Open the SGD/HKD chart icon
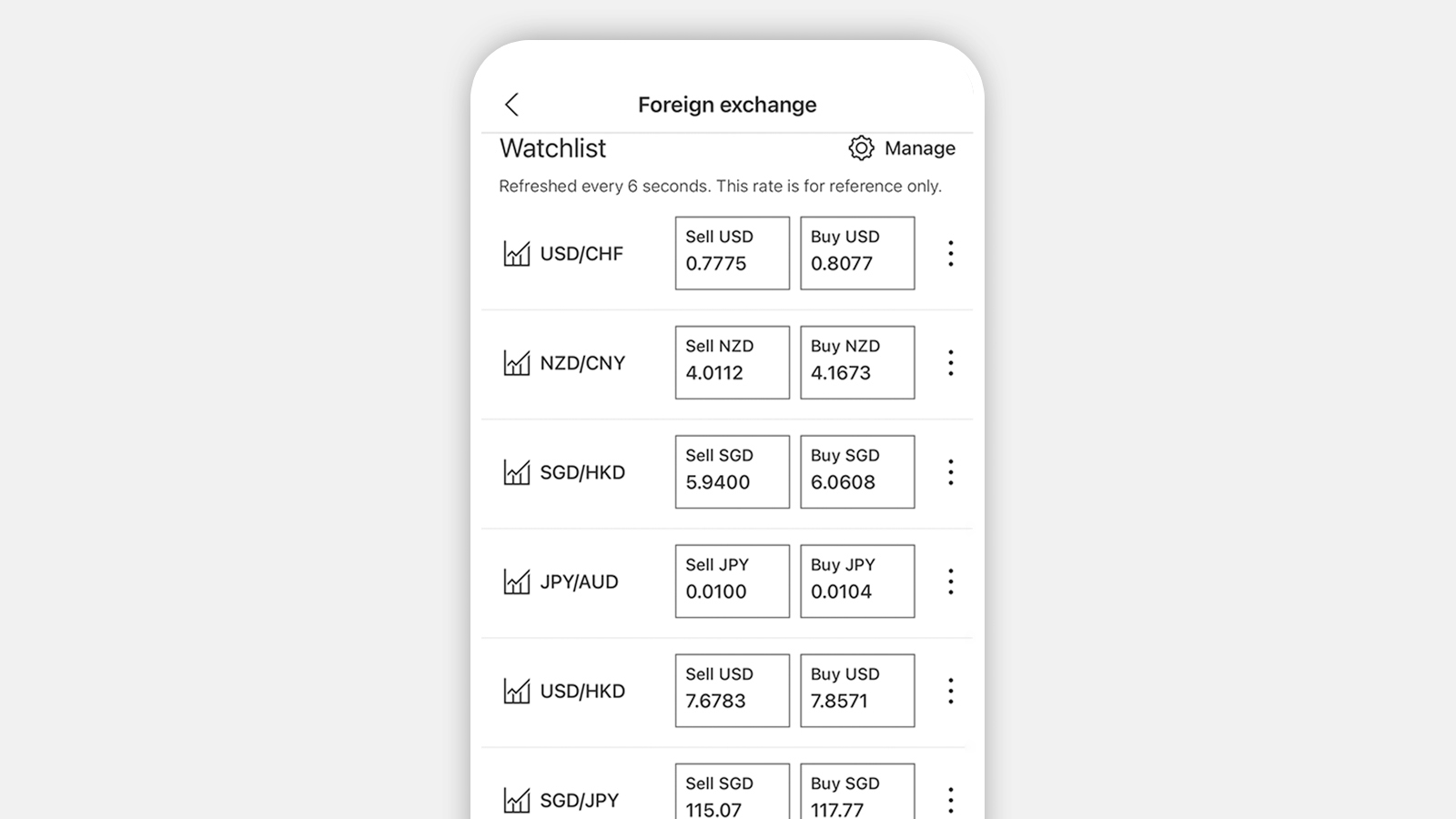Image resolution: width=1456 pixels, height=819 pixels. pos(516,471)
